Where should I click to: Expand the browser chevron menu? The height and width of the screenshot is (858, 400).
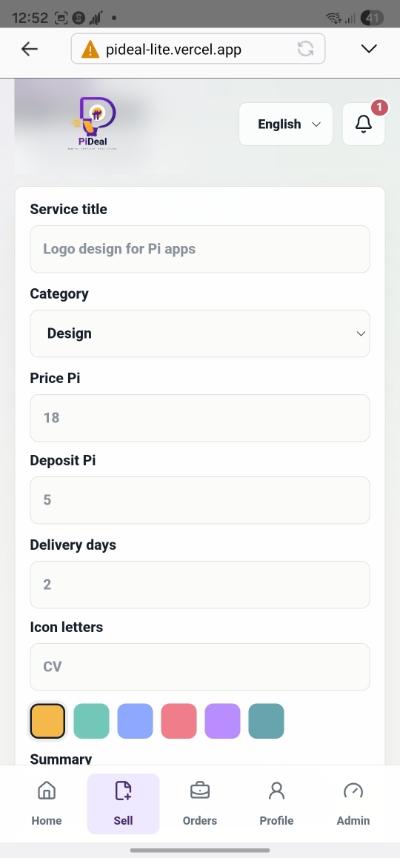[369, 49]
